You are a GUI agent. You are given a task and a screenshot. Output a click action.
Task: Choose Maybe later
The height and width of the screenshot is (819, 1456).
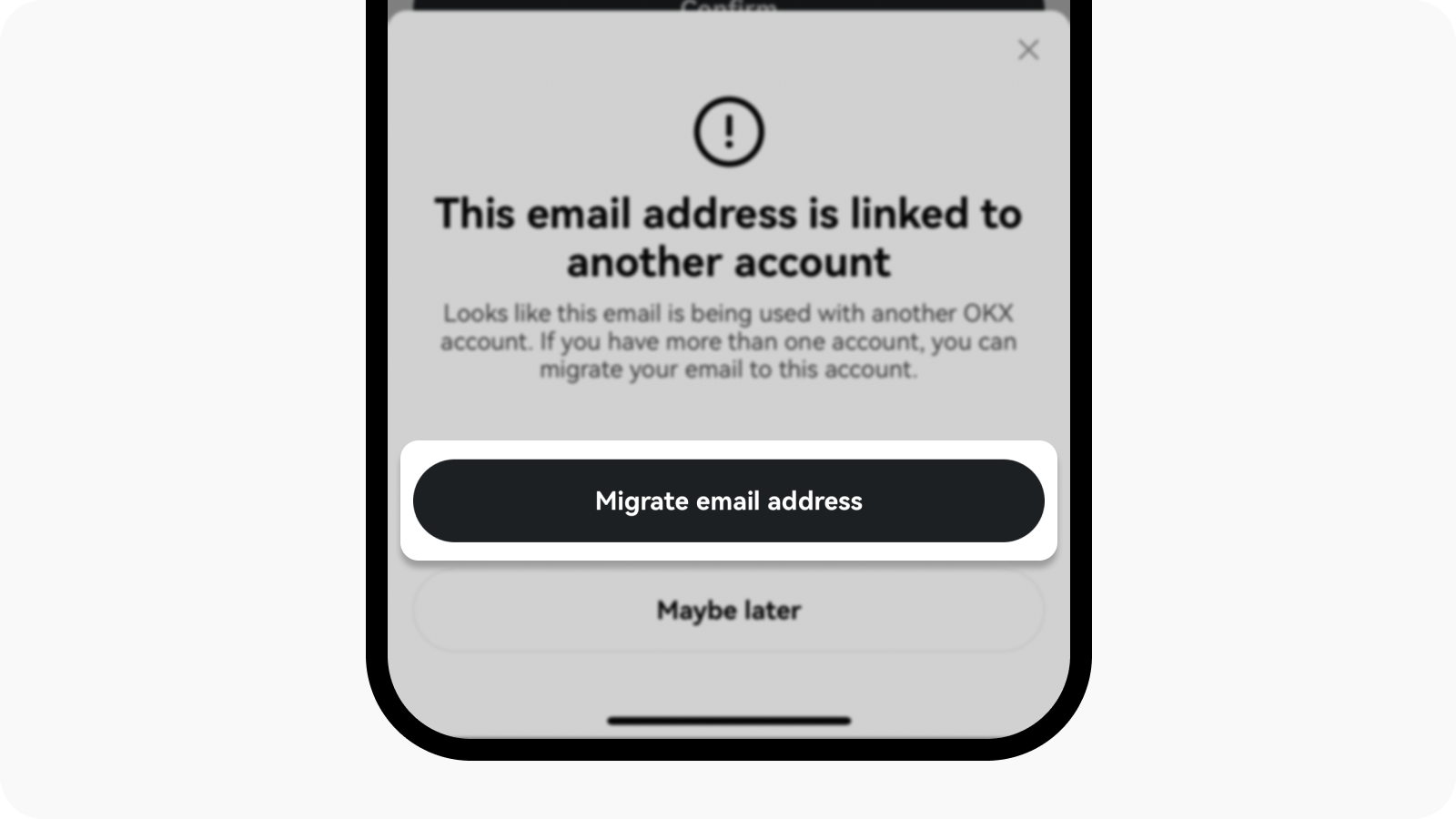[728, 610]
